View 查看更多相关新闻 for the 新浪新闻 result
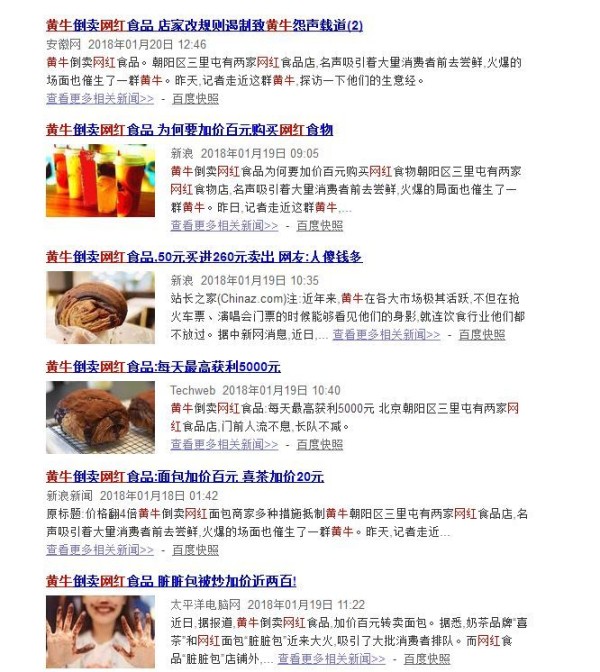Viewport: 600px width, 672px height. [100, 550]
